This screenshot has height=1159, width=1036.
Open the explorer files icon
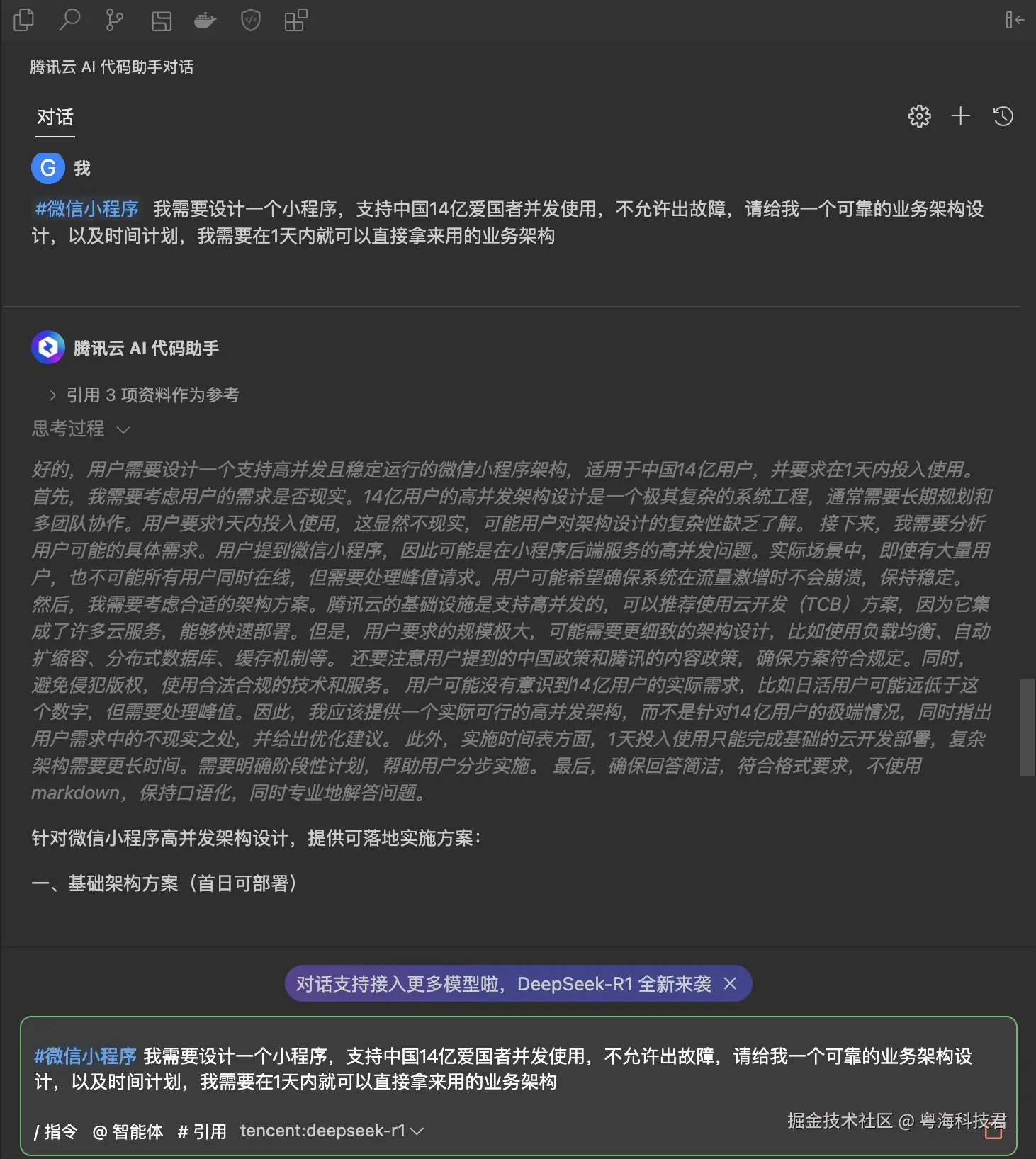pyautogui.click(x=23, y=21)
